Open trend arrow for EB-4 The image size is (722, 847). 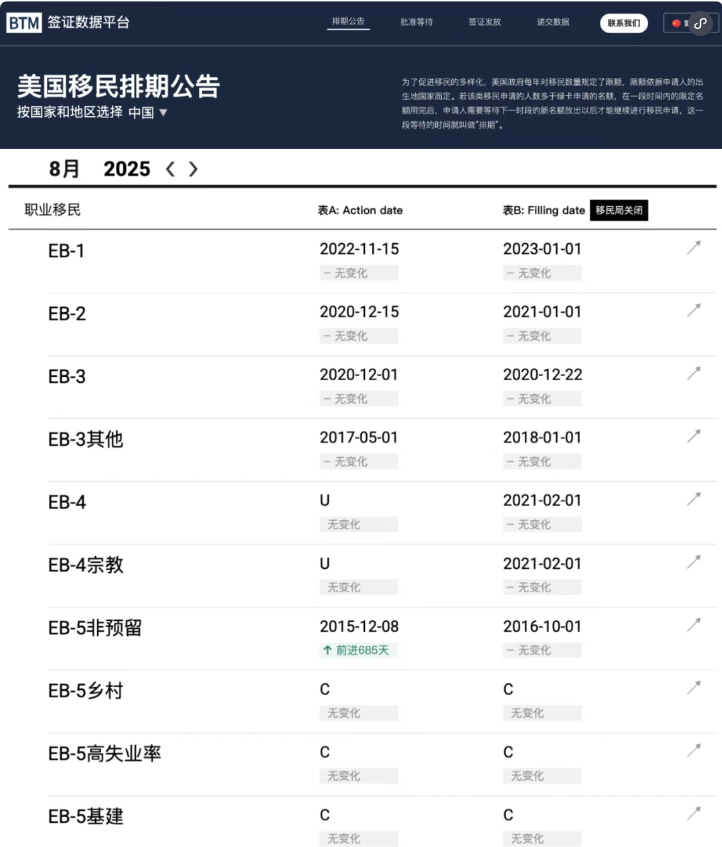[x=693, y=500]
